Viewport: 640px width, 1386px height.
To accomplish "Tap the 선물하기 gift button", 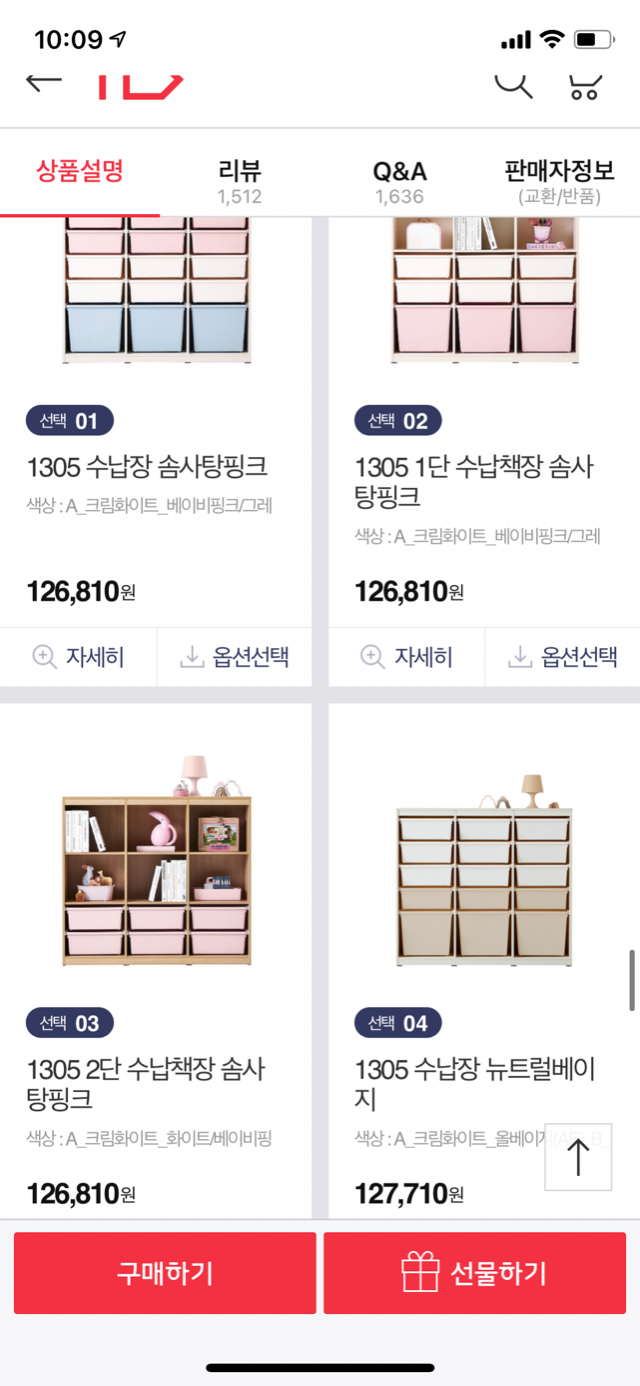I will [475, 1273].
